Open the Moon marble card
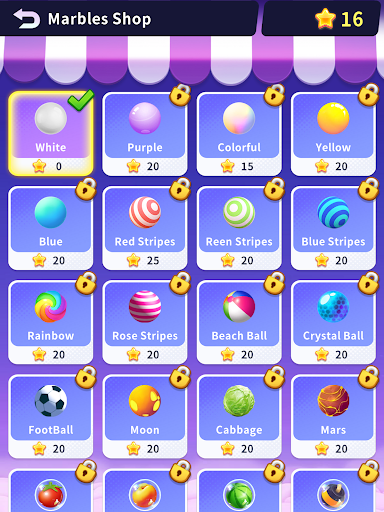Screen dimensions: 384x512 (145, 417)
